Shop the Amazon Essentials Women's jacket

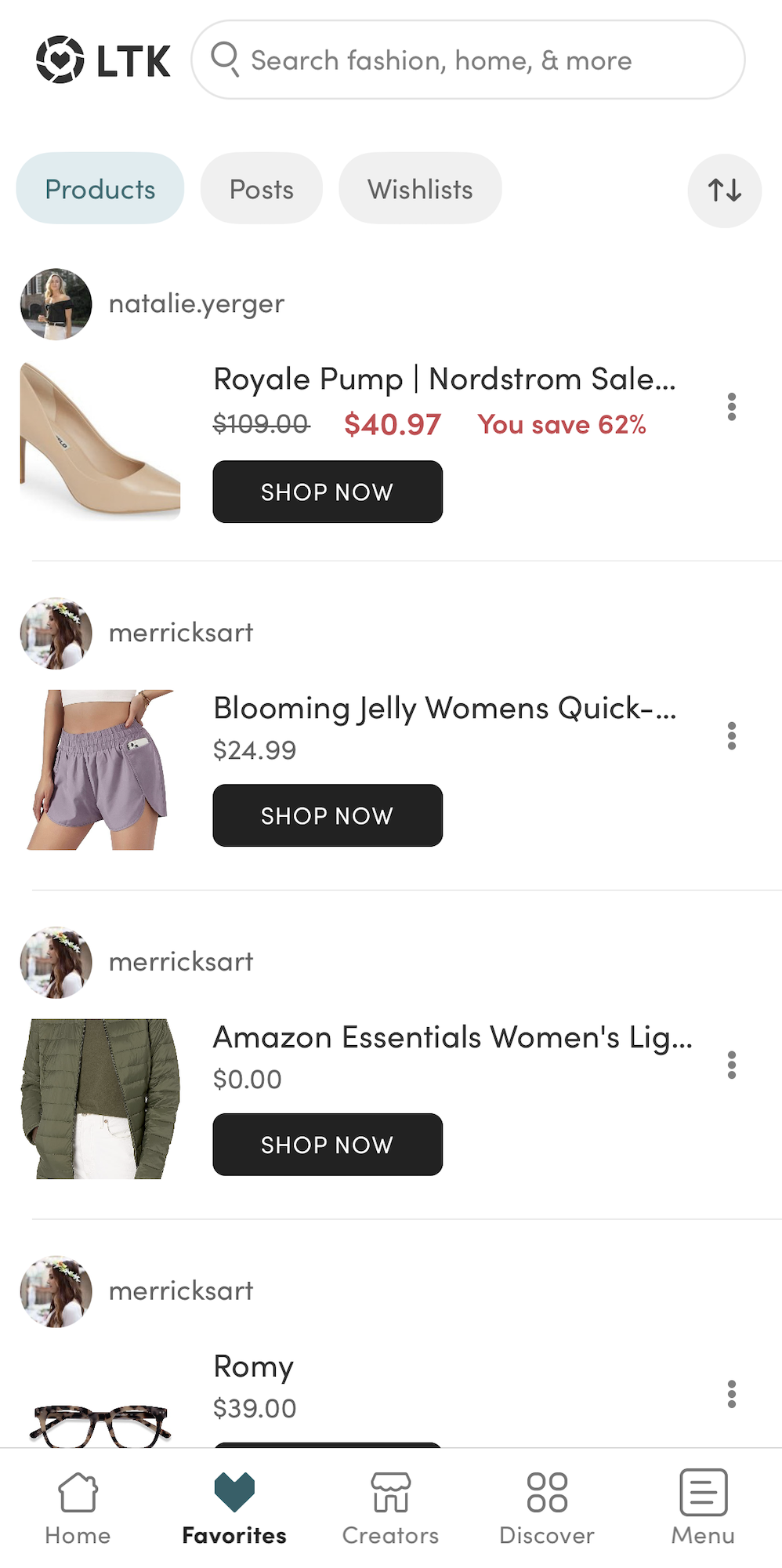click(x=328, y=1145)
